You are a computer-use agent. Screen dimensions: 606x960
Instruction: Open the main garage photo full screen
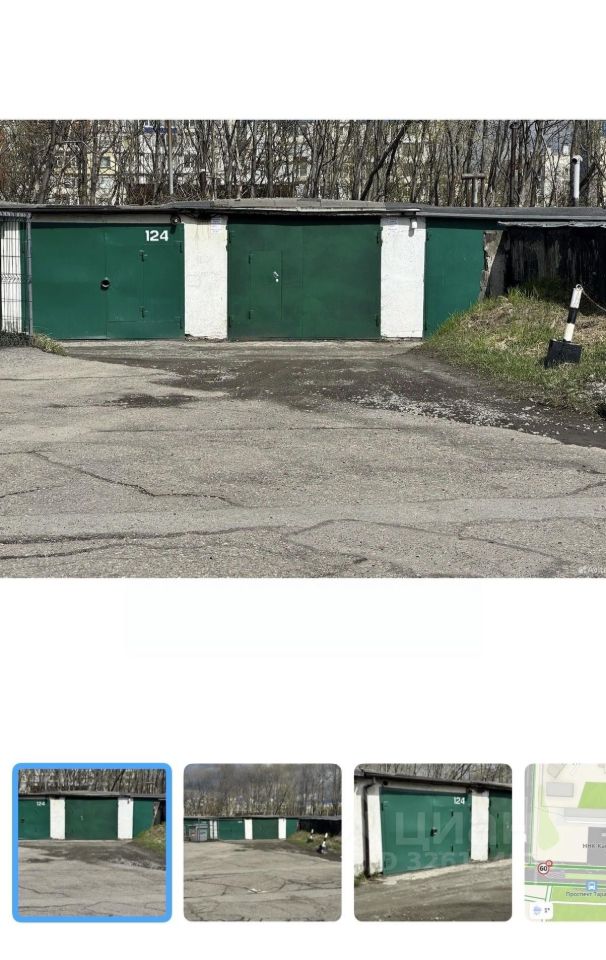click(x=303, y=348)
